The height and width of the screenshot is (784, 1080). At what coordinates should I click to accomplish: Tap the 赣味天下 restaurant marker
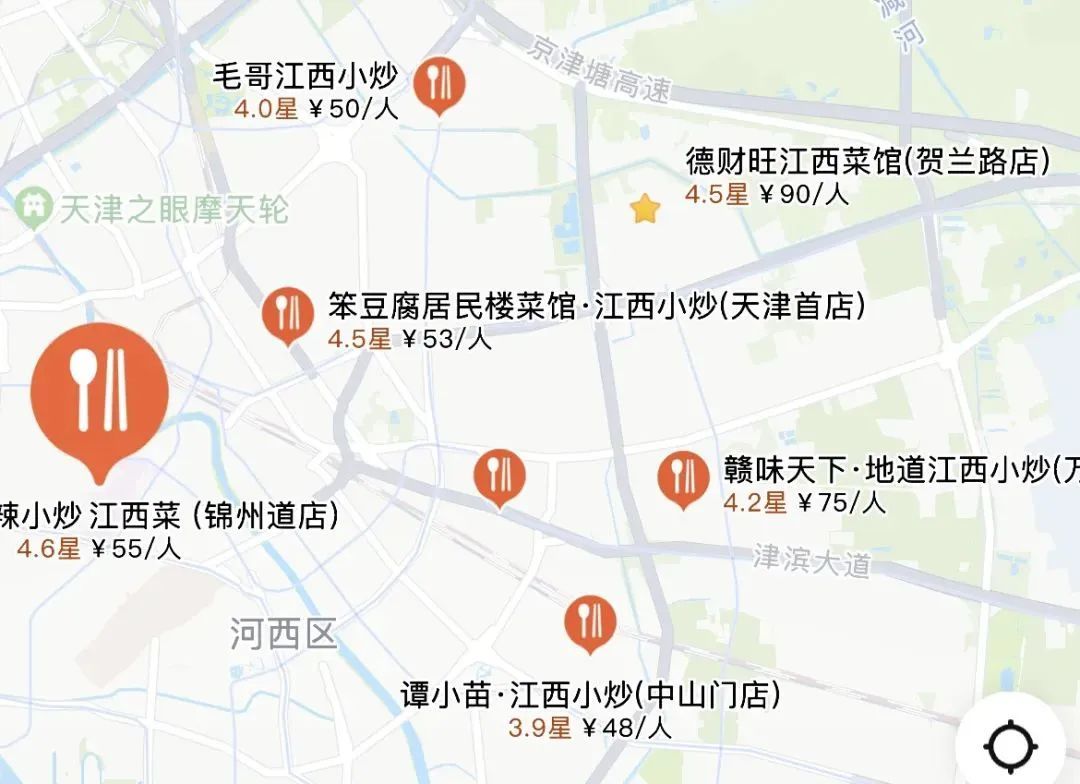(x=683, y=476)
